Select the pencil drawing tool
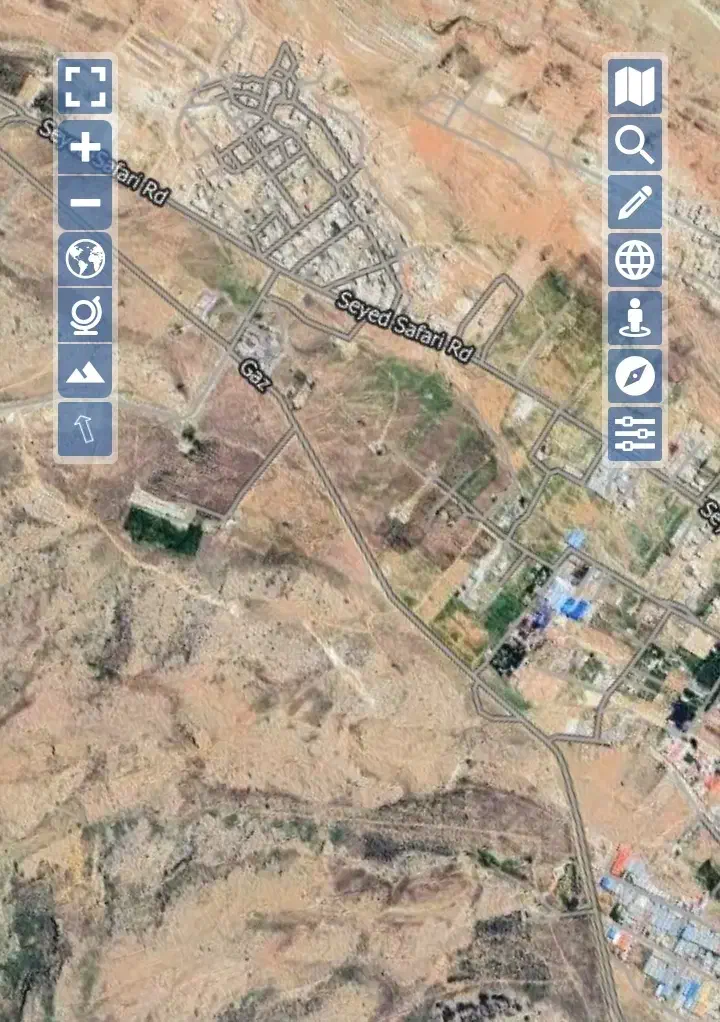The image size is (720, 1022). click(635, 203)
